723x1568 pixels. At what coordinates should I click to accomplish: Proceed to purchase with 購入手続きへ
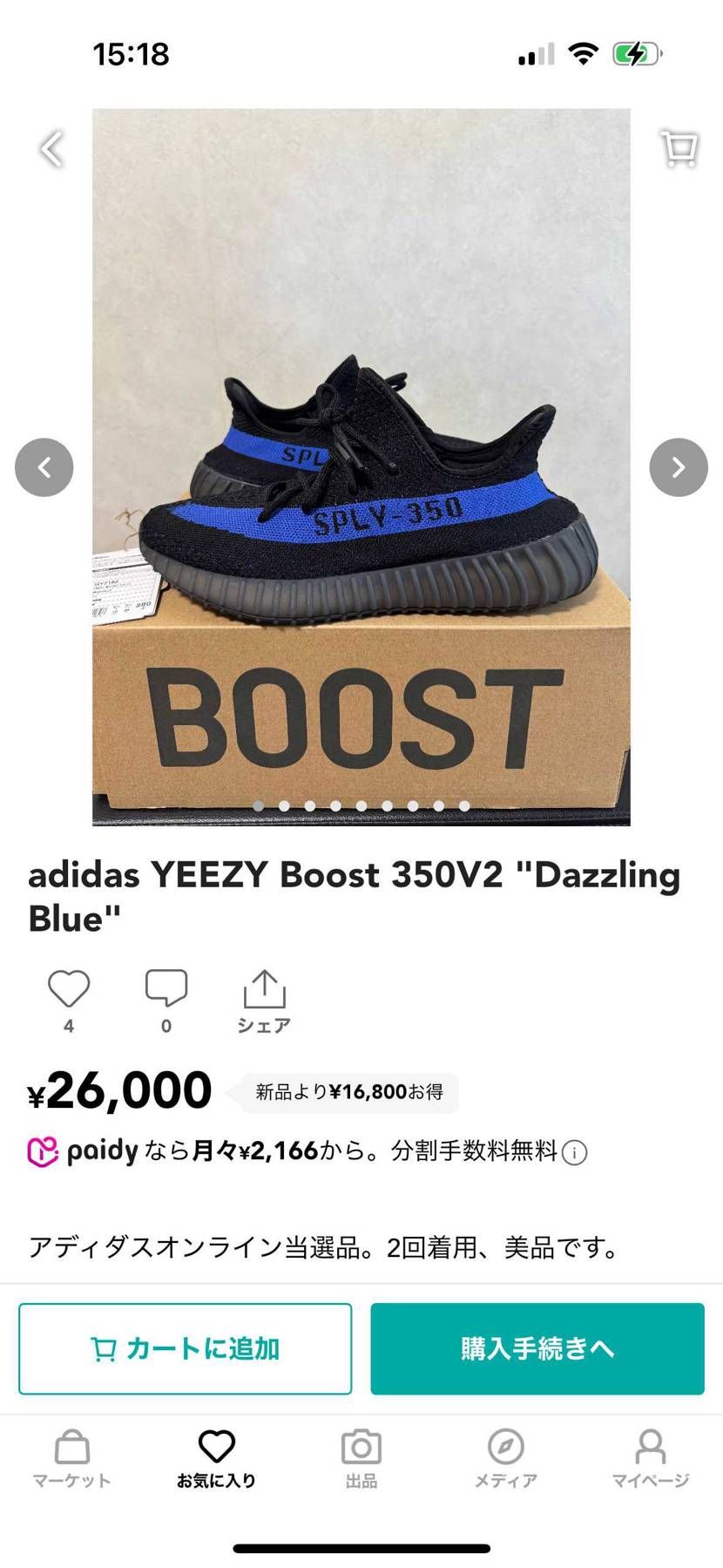pos(537,1348)
